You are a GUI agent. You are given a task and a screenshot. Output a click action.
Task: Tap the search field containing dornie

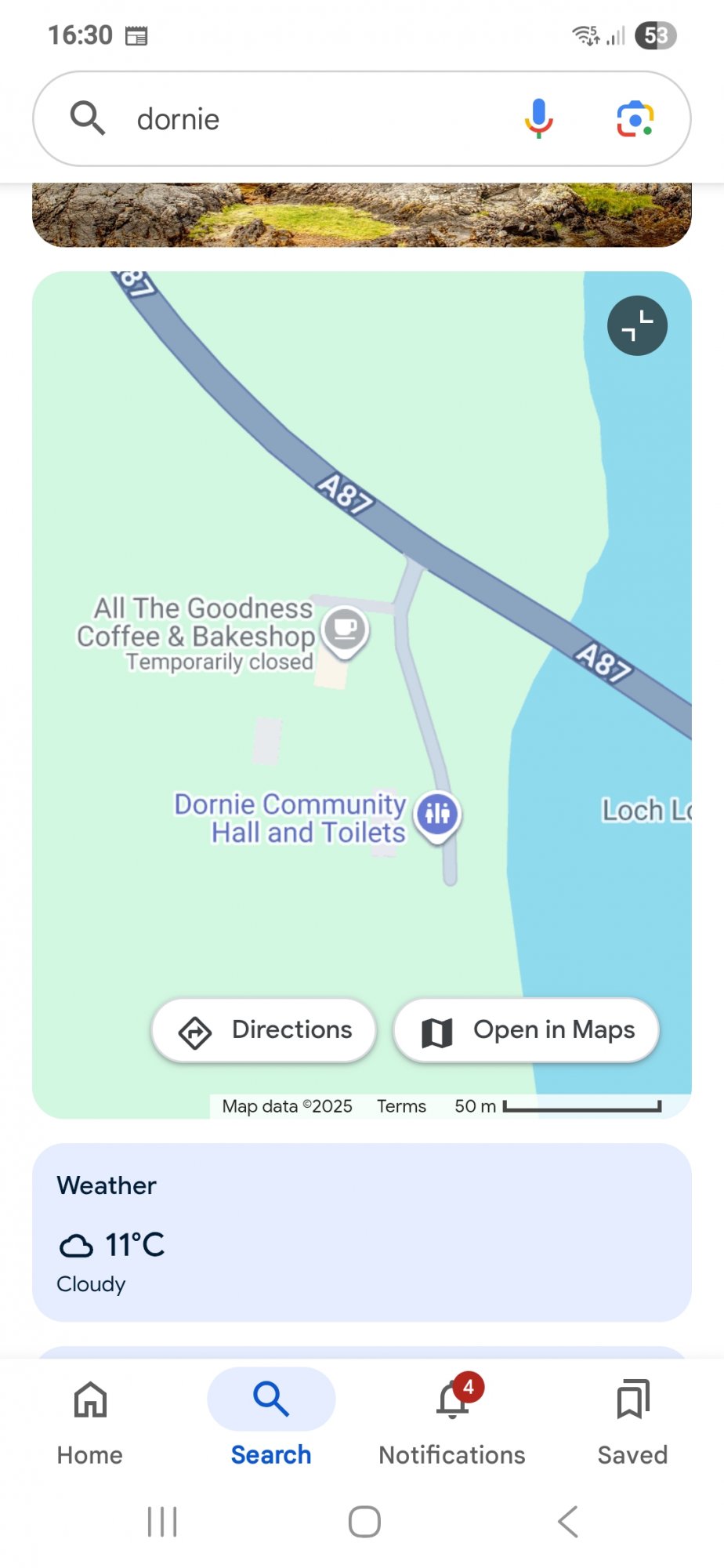click(313, 119)
